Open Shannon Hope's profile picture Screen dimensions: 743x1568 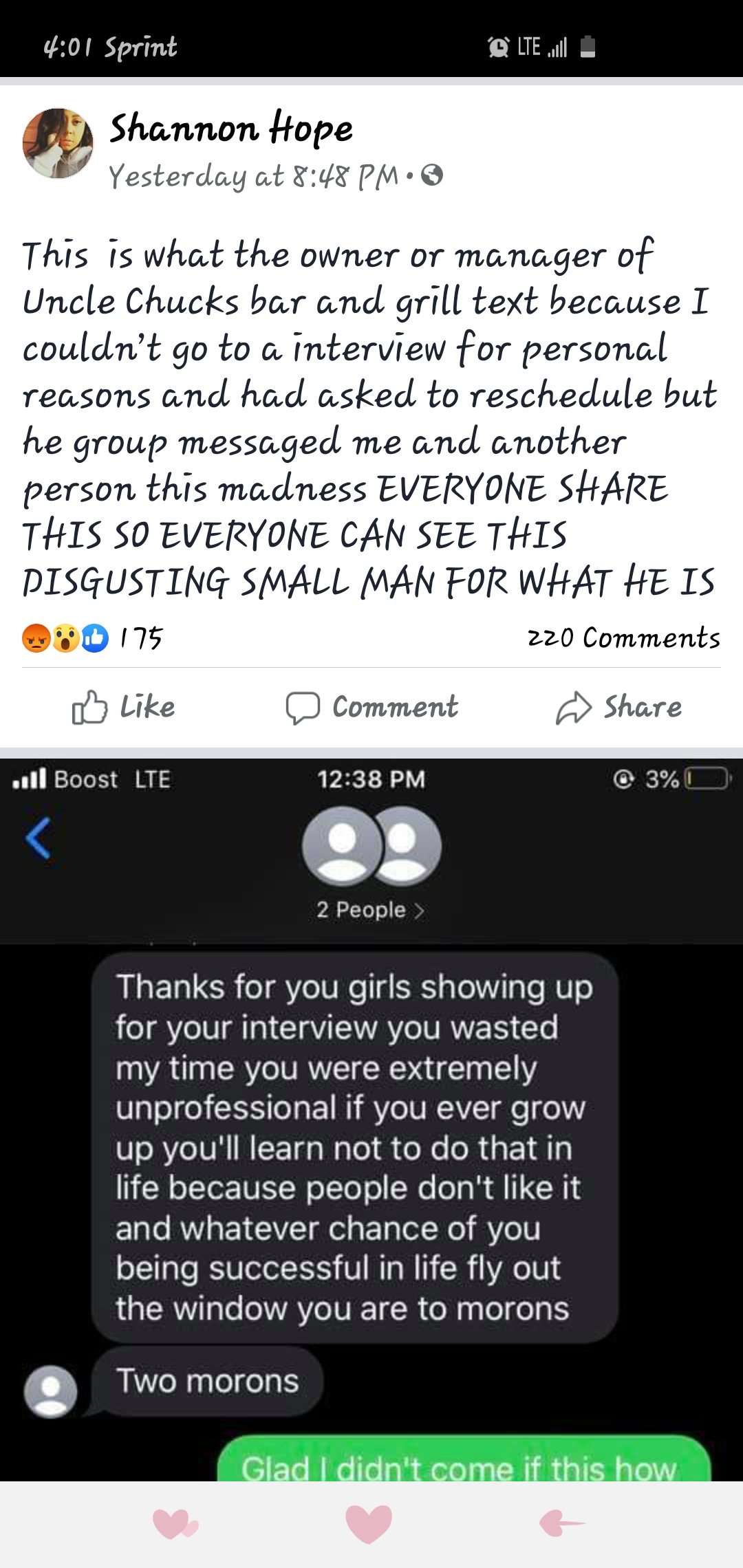(58, 143)
